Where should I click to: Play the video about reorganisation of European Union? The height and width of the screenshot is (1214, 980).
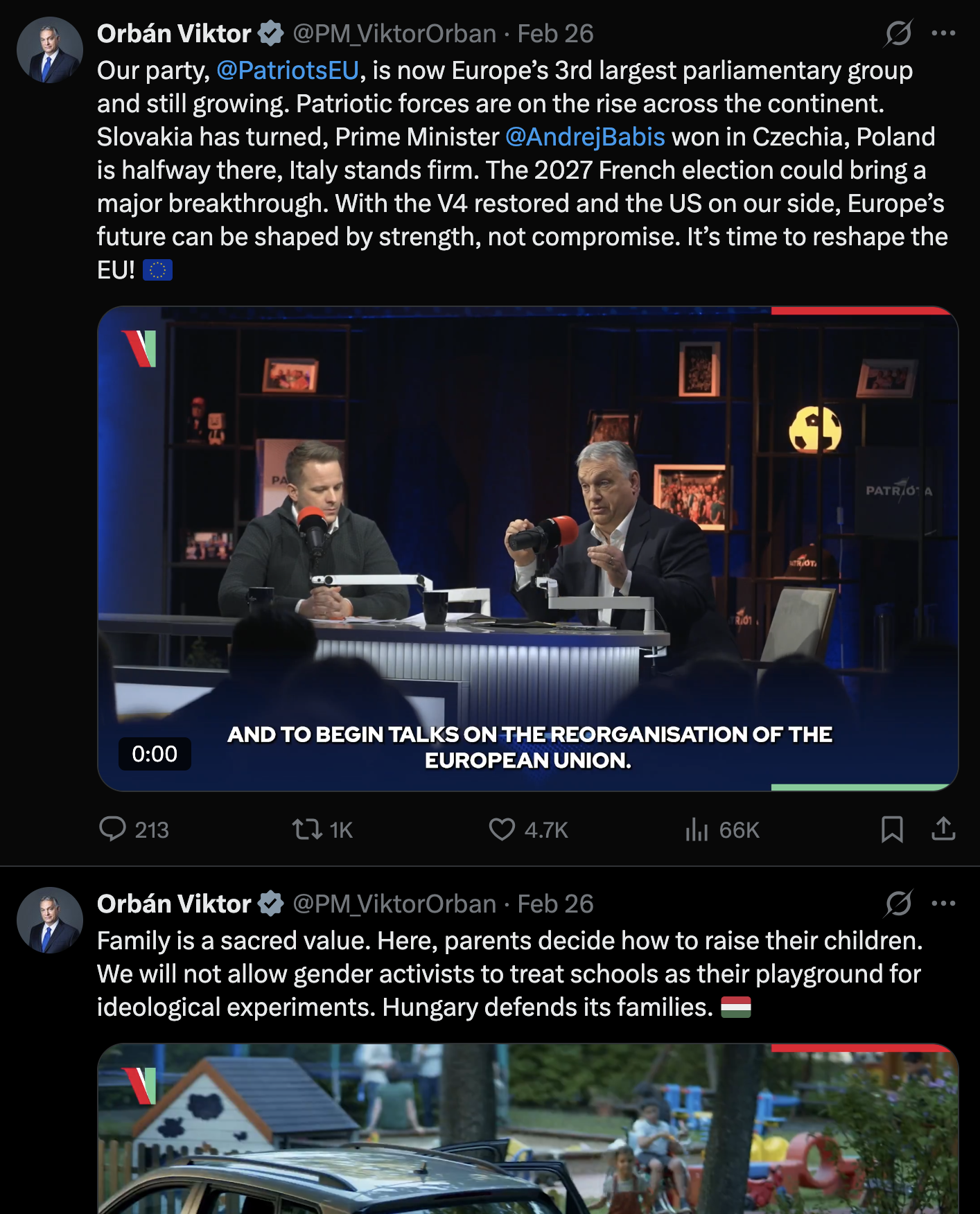pos(527,547)
